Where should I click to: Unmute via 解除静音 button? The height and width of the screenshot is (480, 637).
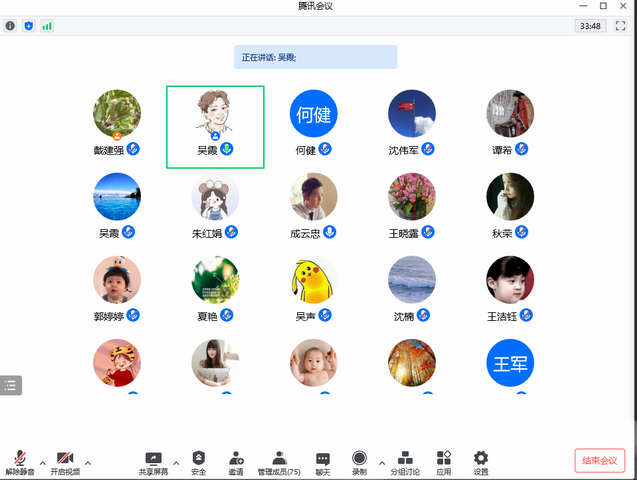point(19,461)
